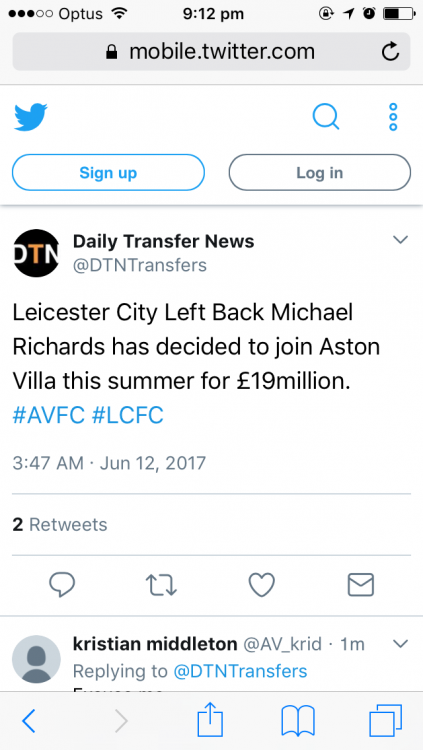This screenshot has height=750, width=423.
Task: Expand options chevron on kristian middleton's reply
Action: (x=400, y=644)
